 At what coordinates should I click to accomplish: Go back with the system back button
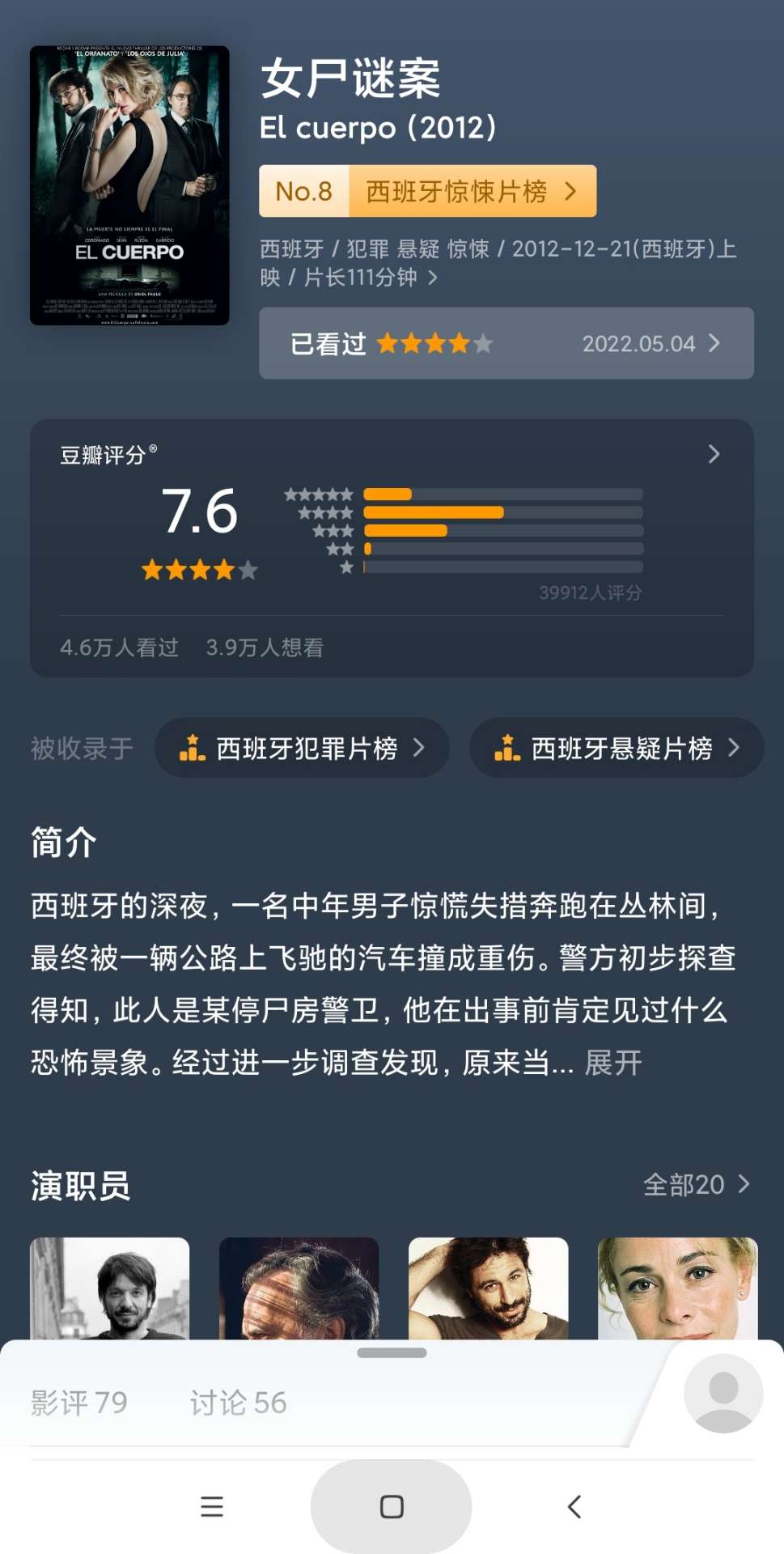tap(574, 1506)
